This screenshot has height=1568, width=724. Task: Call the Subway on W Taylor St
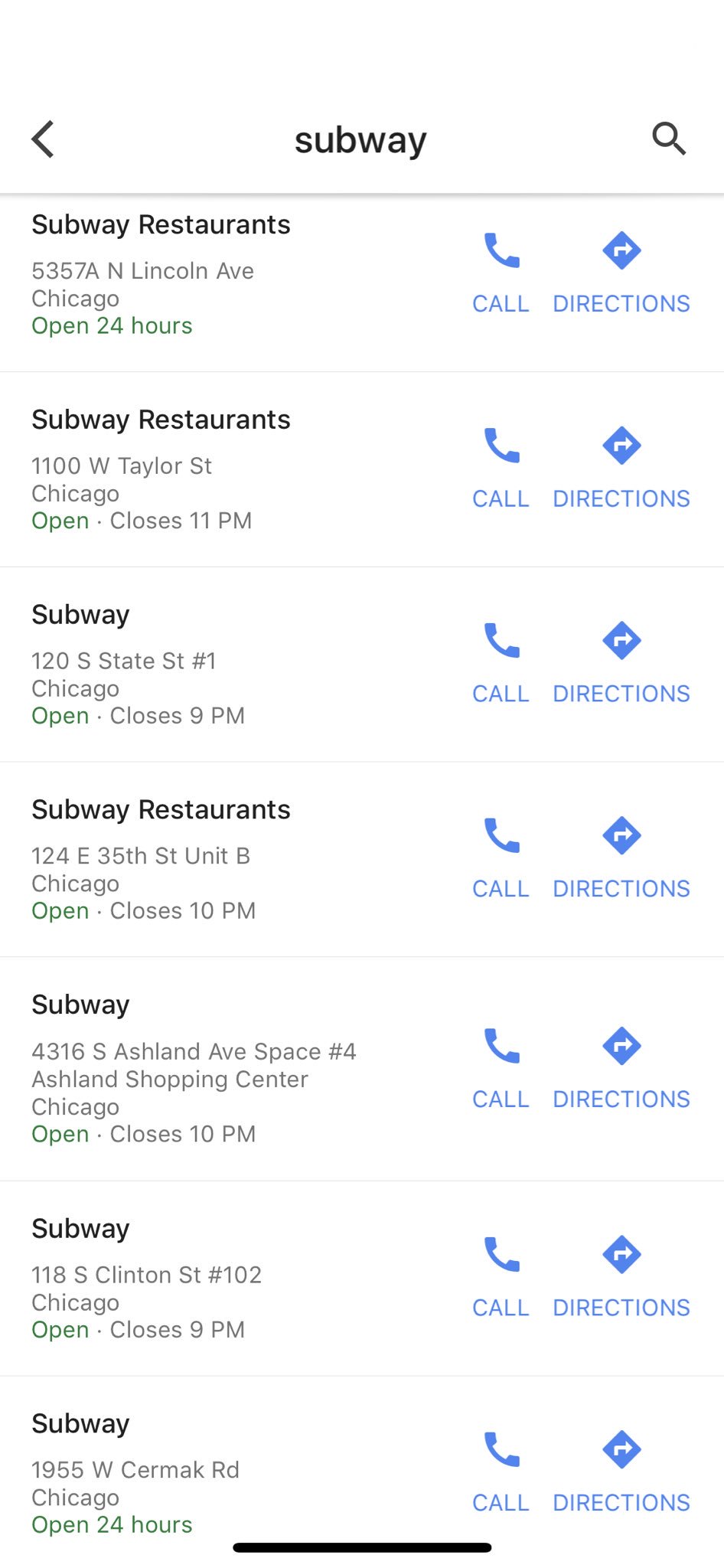coord(501,469)
